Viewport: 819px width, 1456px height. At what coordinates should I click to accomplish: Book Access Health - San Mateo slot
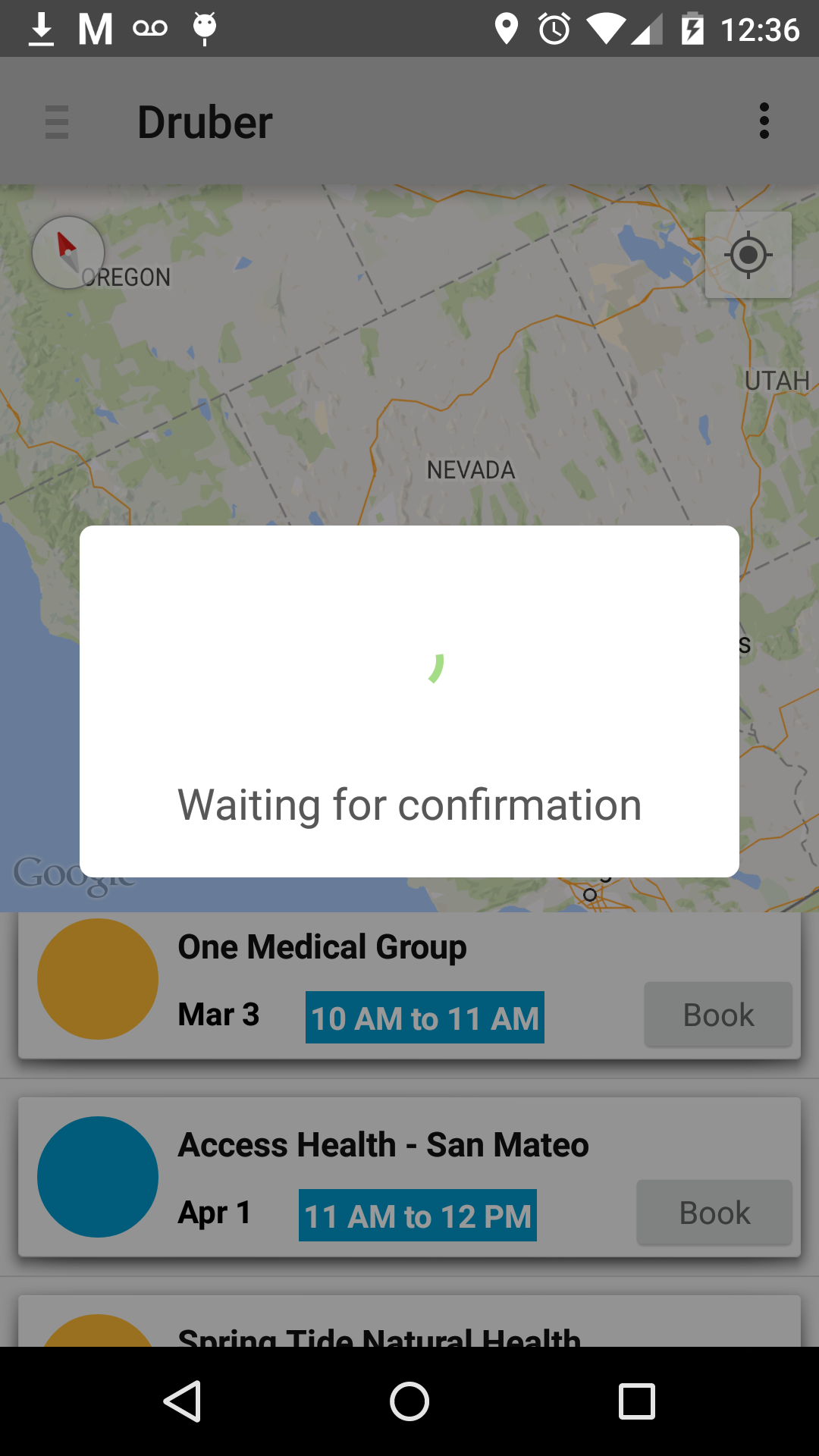pos(714,1213)
